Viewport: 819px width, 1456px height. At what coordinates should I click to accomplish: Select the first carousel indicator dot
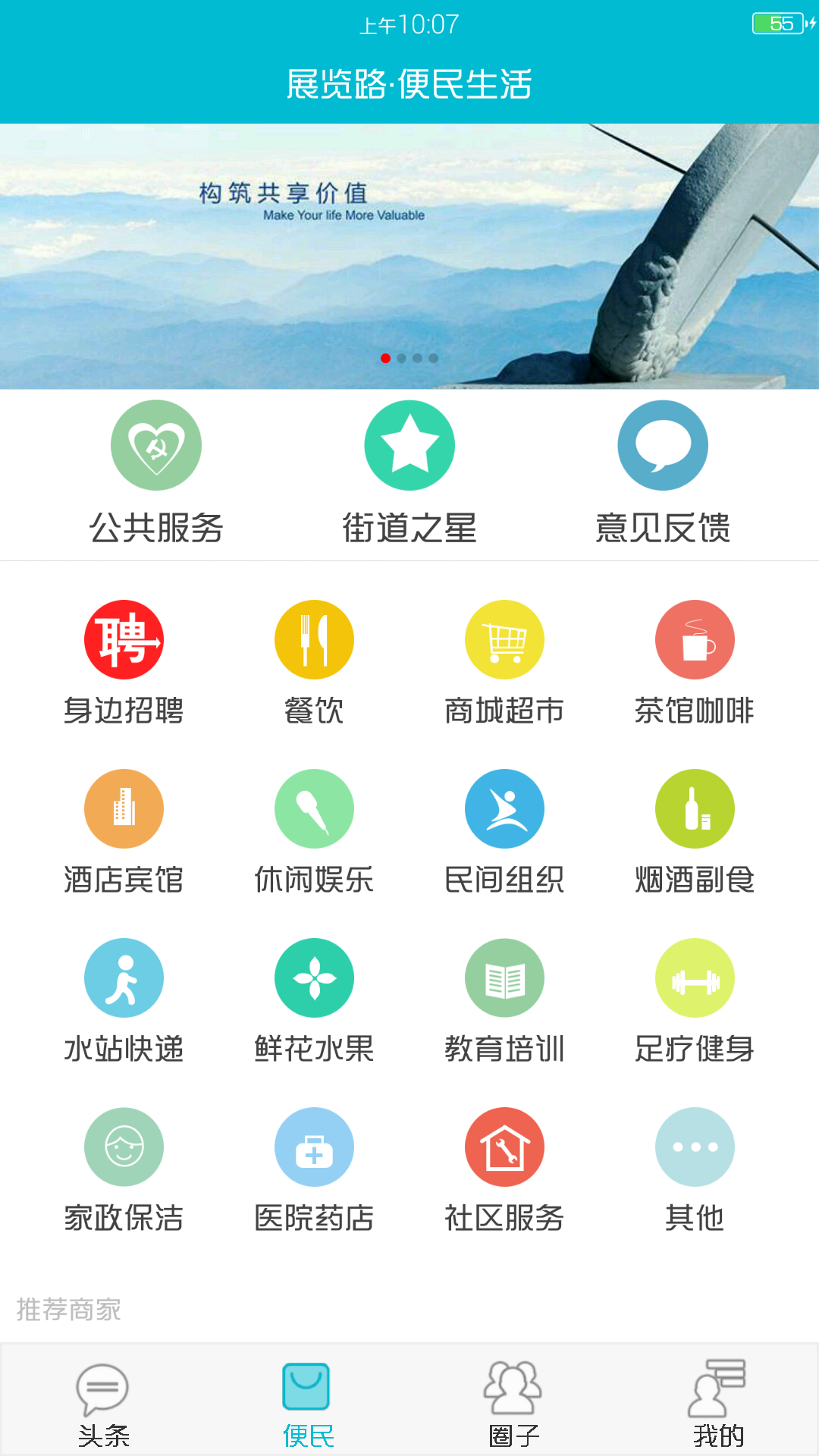pyautogui.click(x=385, y=358)
